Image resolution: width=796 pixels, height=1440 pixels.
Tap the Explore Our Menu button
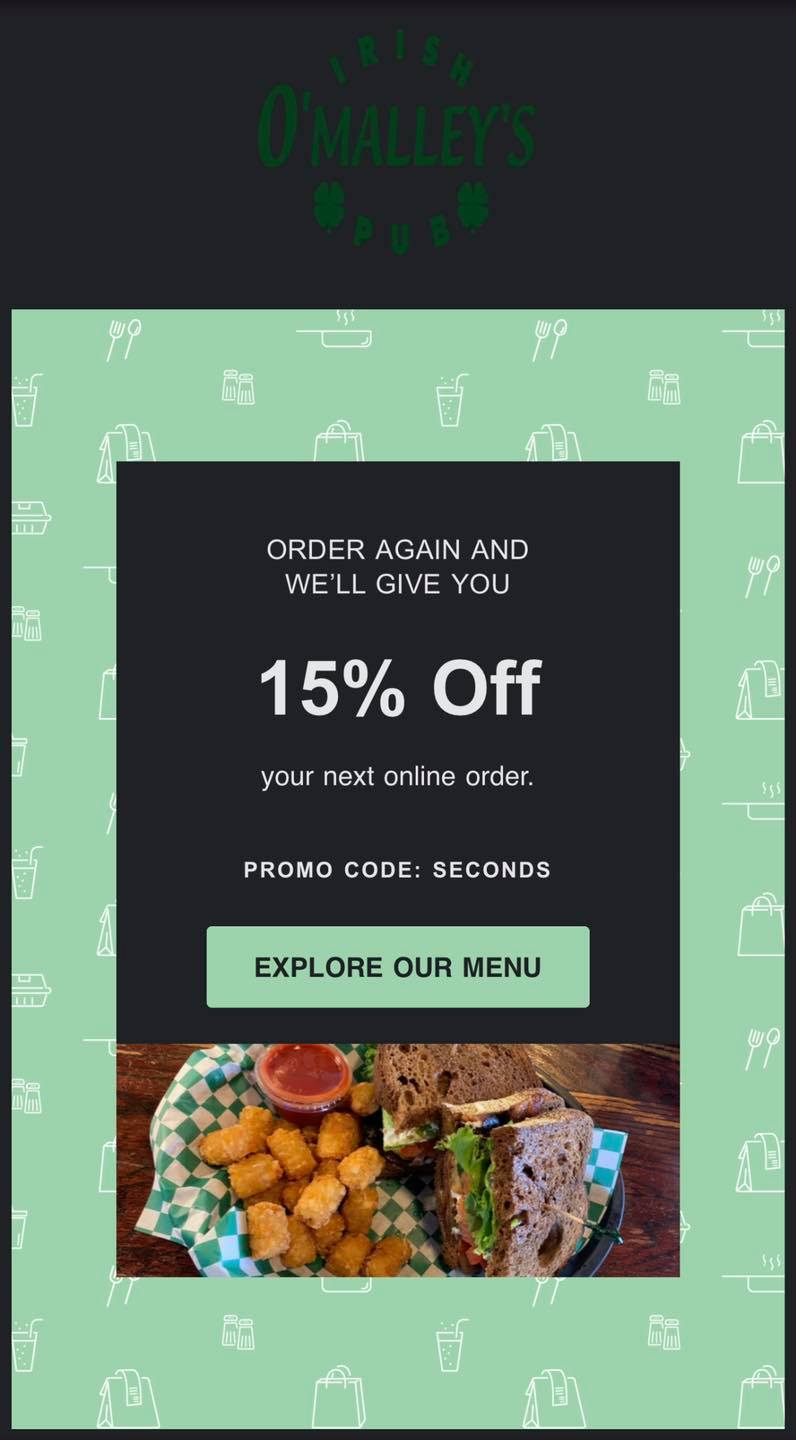click(x=398, y=967)
